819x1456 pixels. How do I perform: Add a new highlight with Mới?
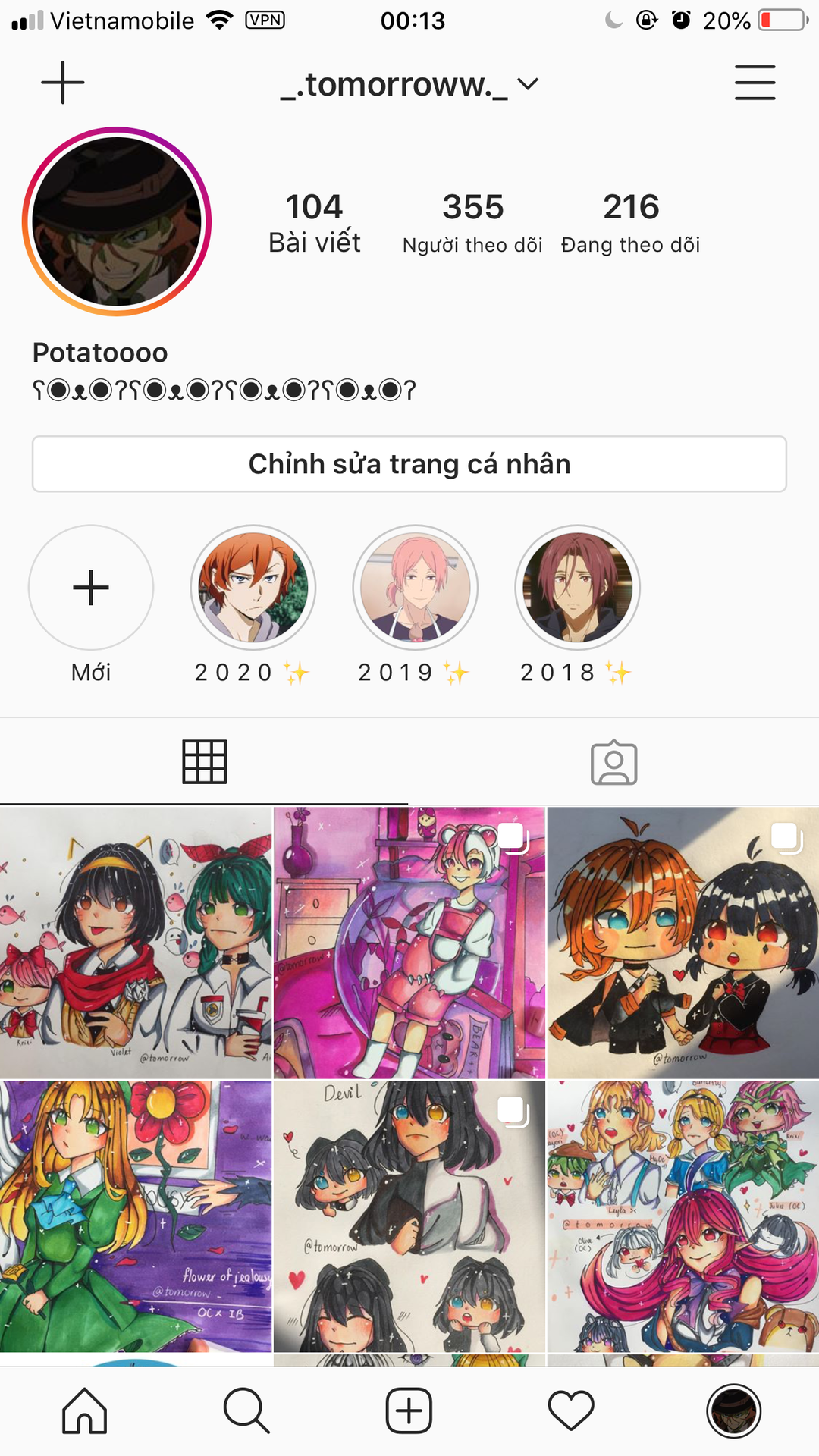(x=91, y=588)
